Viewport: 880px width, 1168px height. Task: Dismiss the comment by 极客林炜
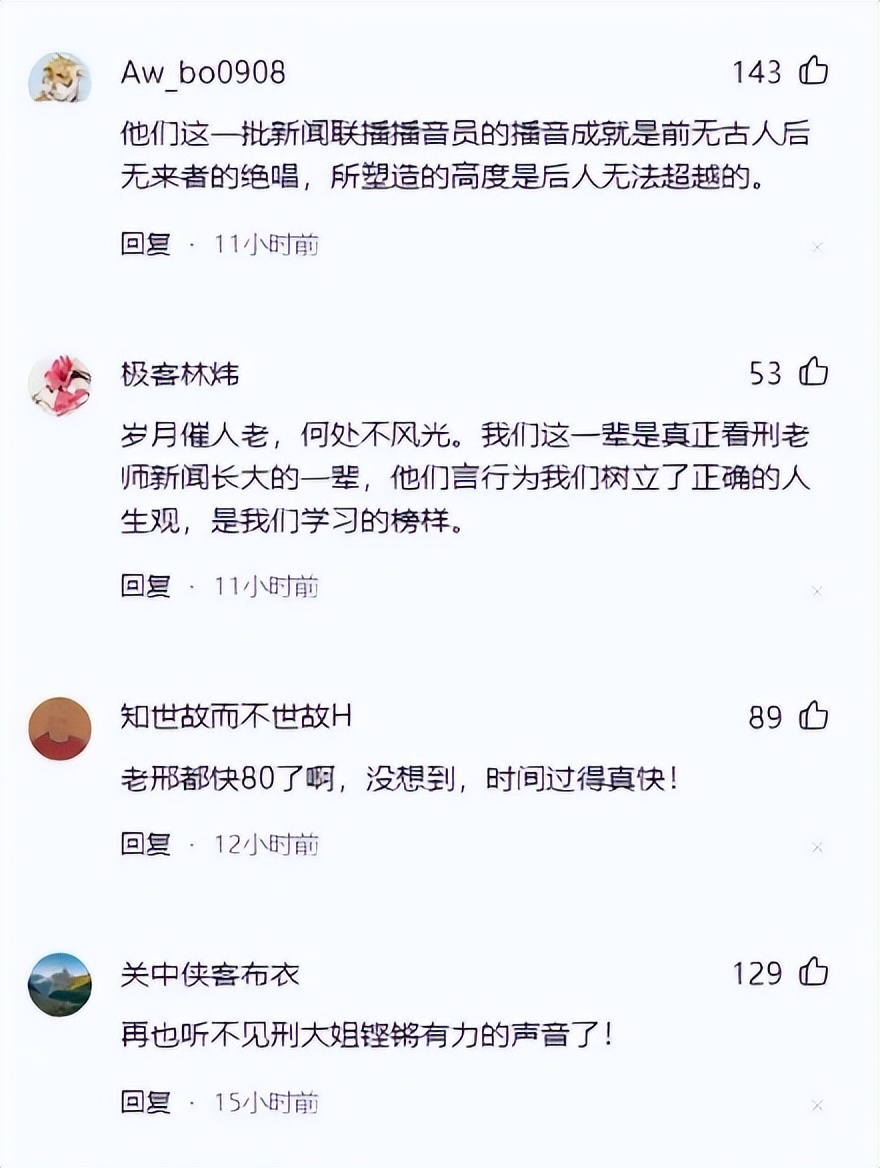tap(817, 591)
